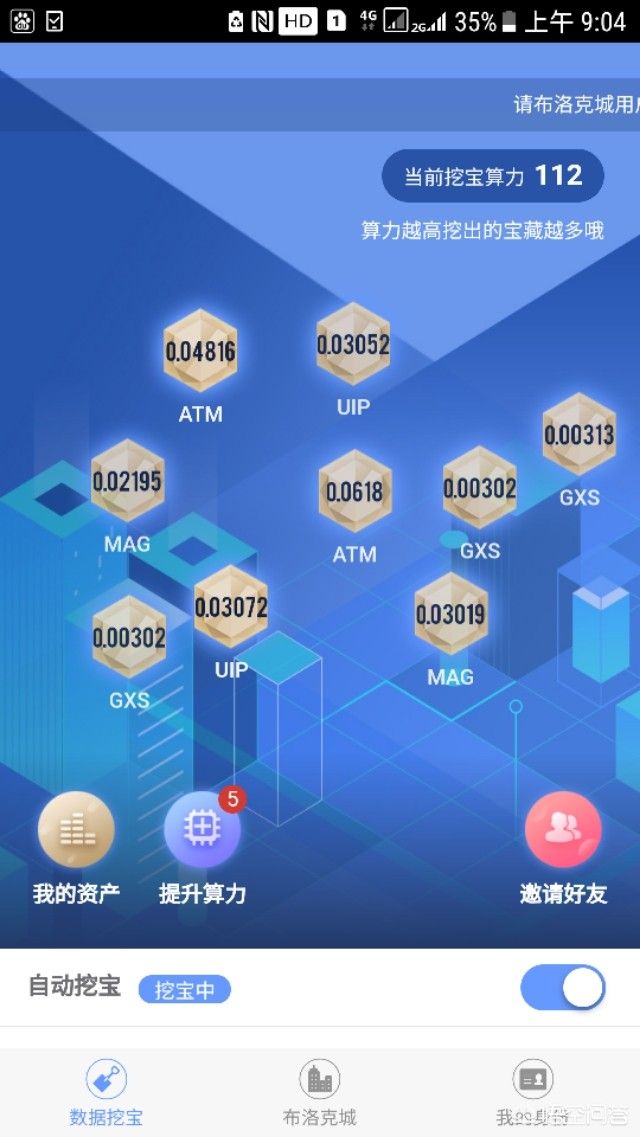View 当前挖宝算力 112 details
This screenshot has height=1137, width=640.
pos(493,177)
